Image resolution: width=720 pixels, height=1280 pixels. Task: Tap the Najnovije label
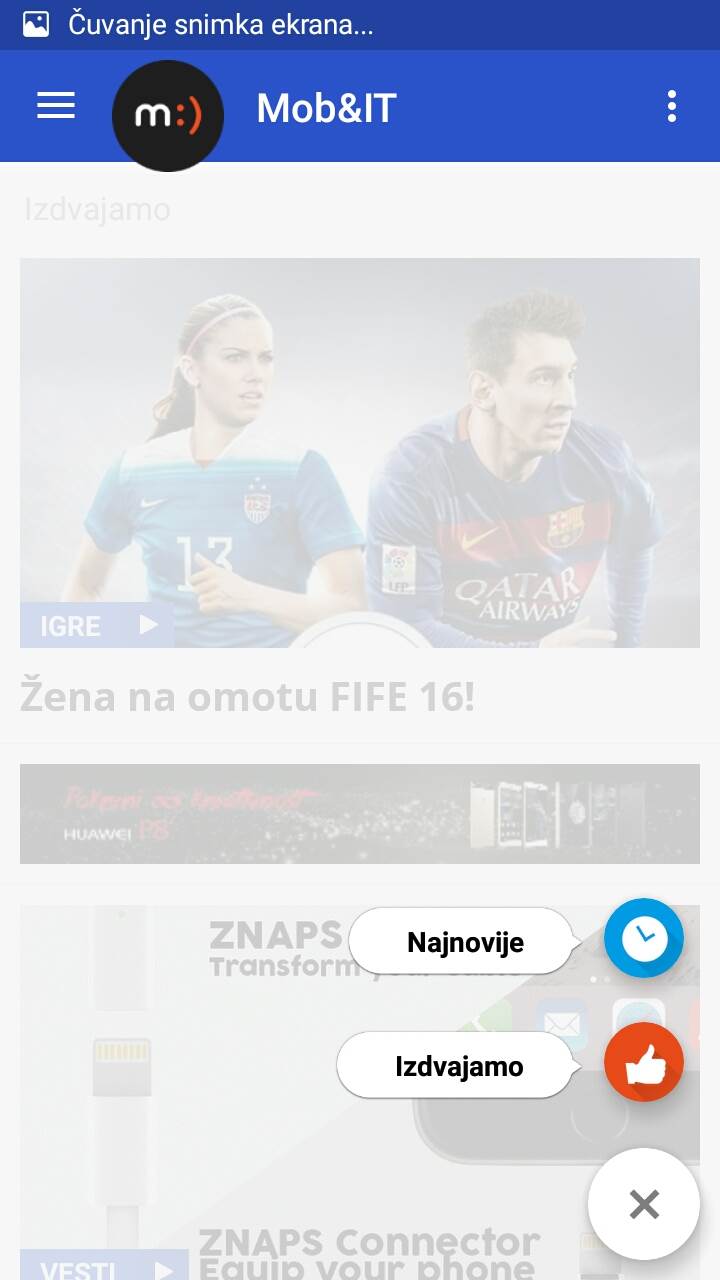tap(464, 942)
